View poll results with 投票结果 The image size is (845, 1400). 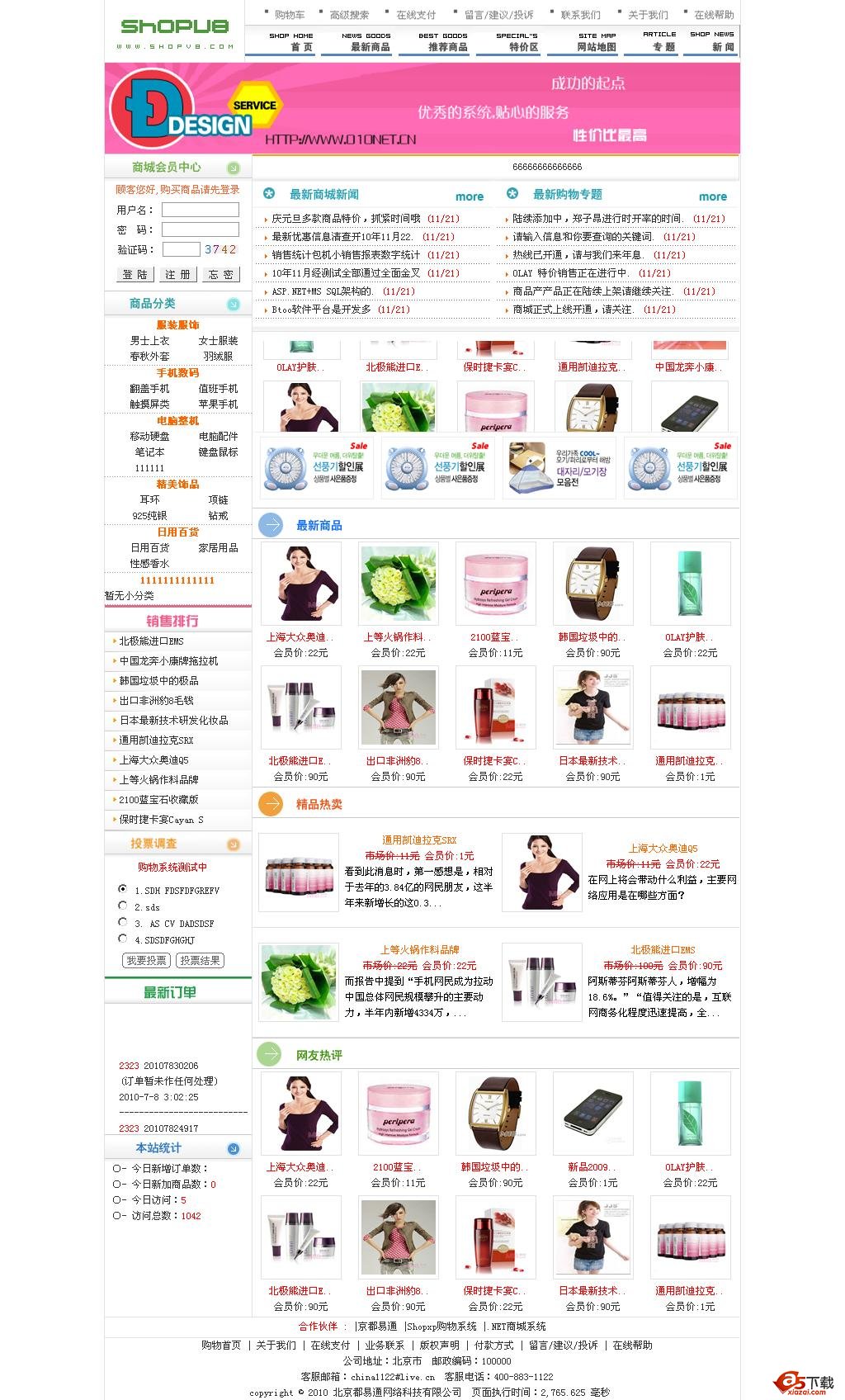tap(200, 960)
